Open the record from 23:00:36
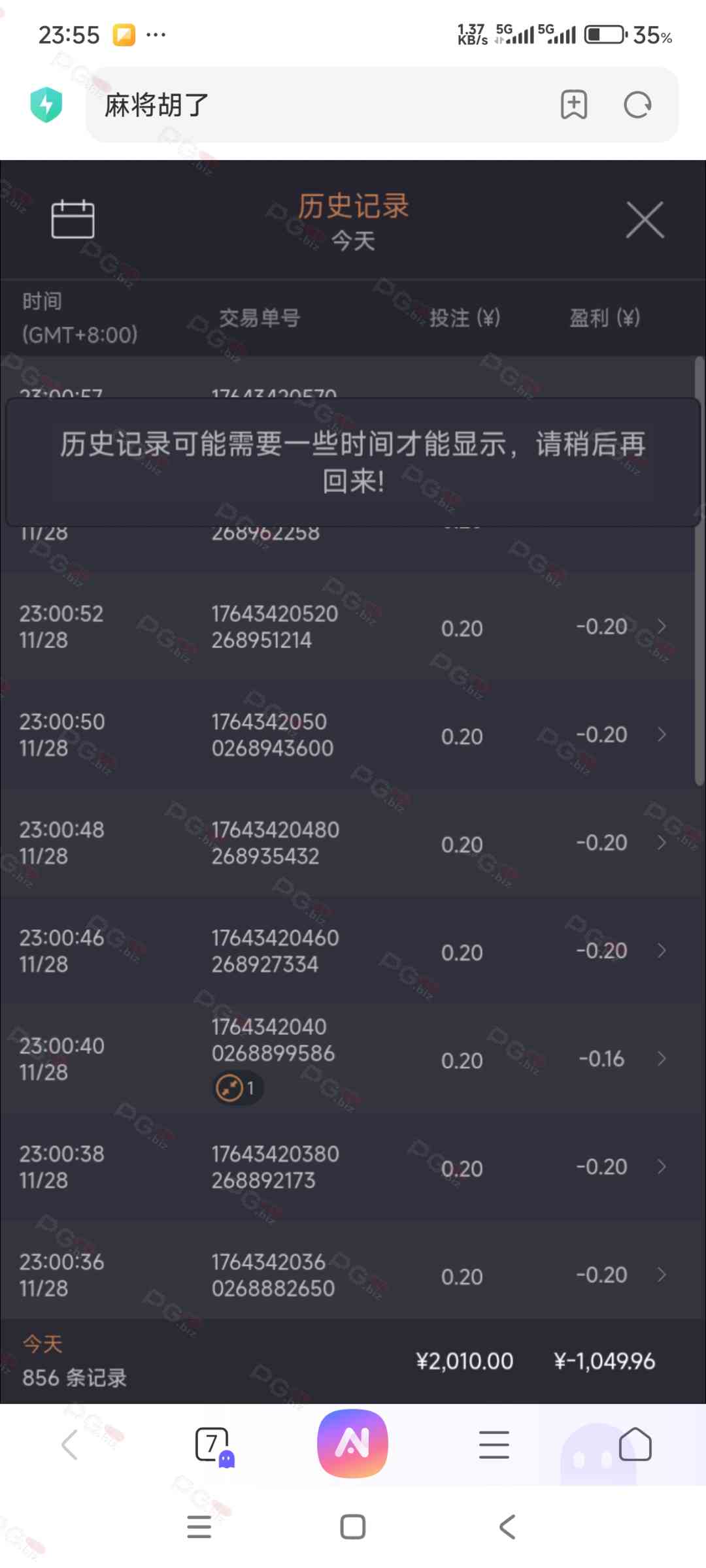This screenshot has width=706, height=1568. pos(353,1275)
